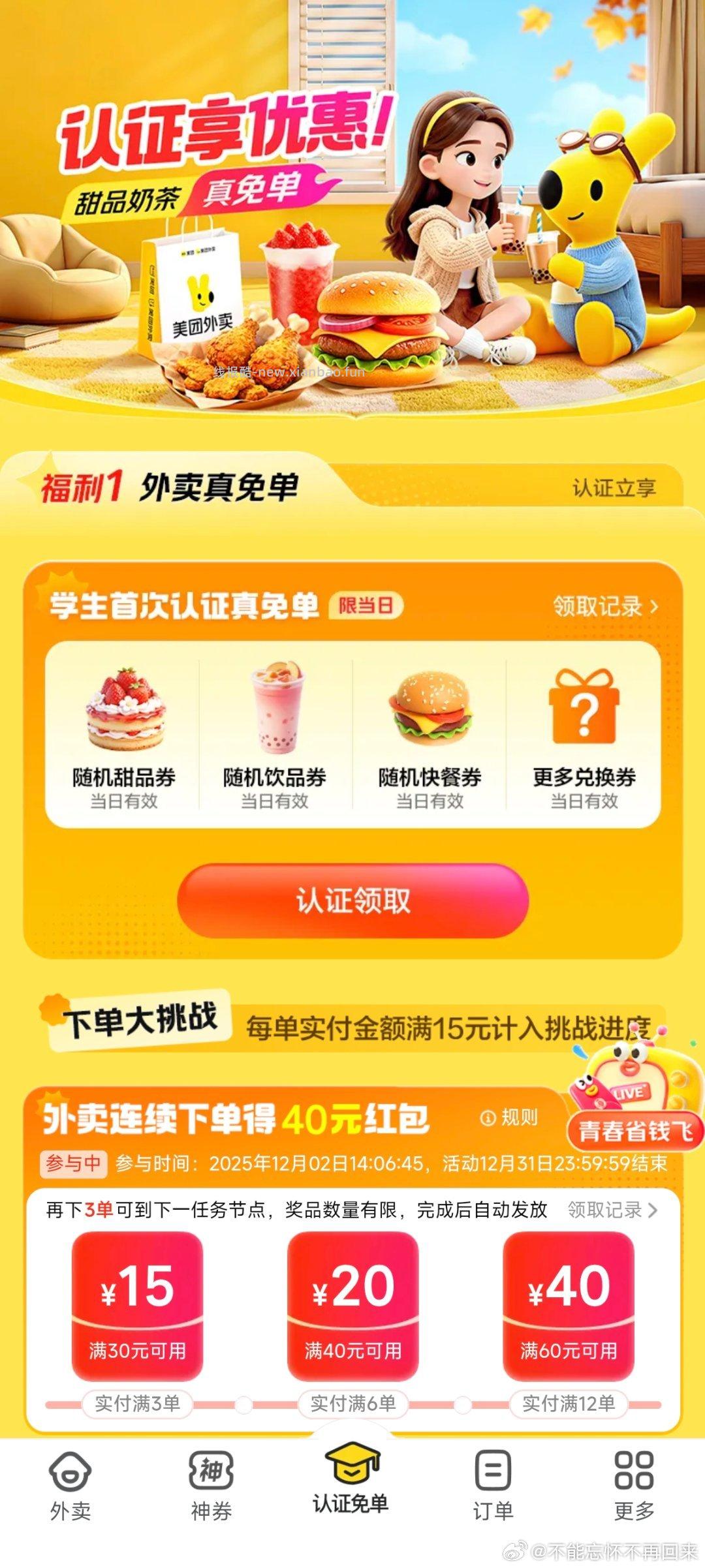This screenshot has height=1568, width=705.
Task: Open 领取记录 in the student verification card
Action: point(605,606)
